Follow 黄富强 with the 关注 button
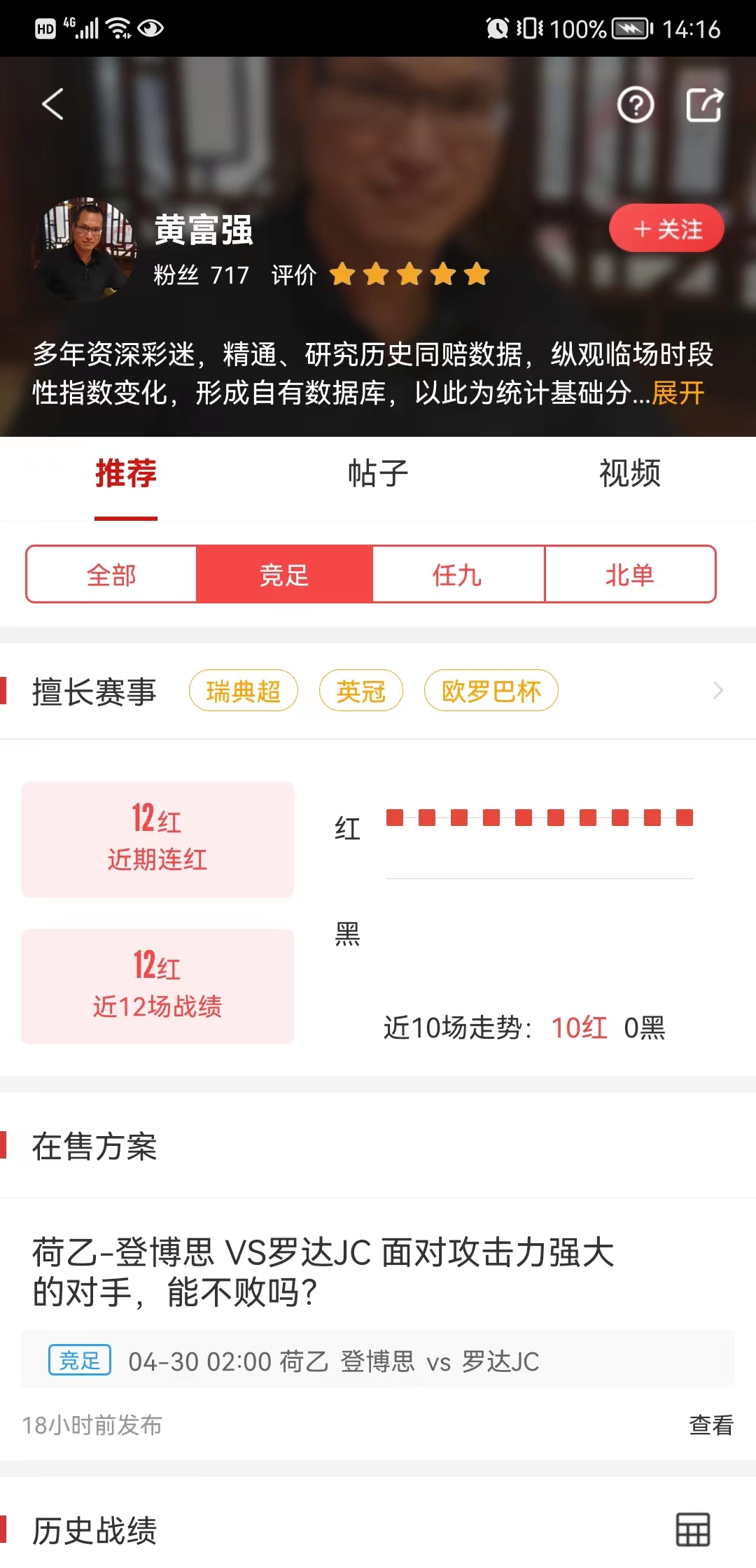Screen dimensions: 756x1568 pyautogui.click(x=666, y=229)
